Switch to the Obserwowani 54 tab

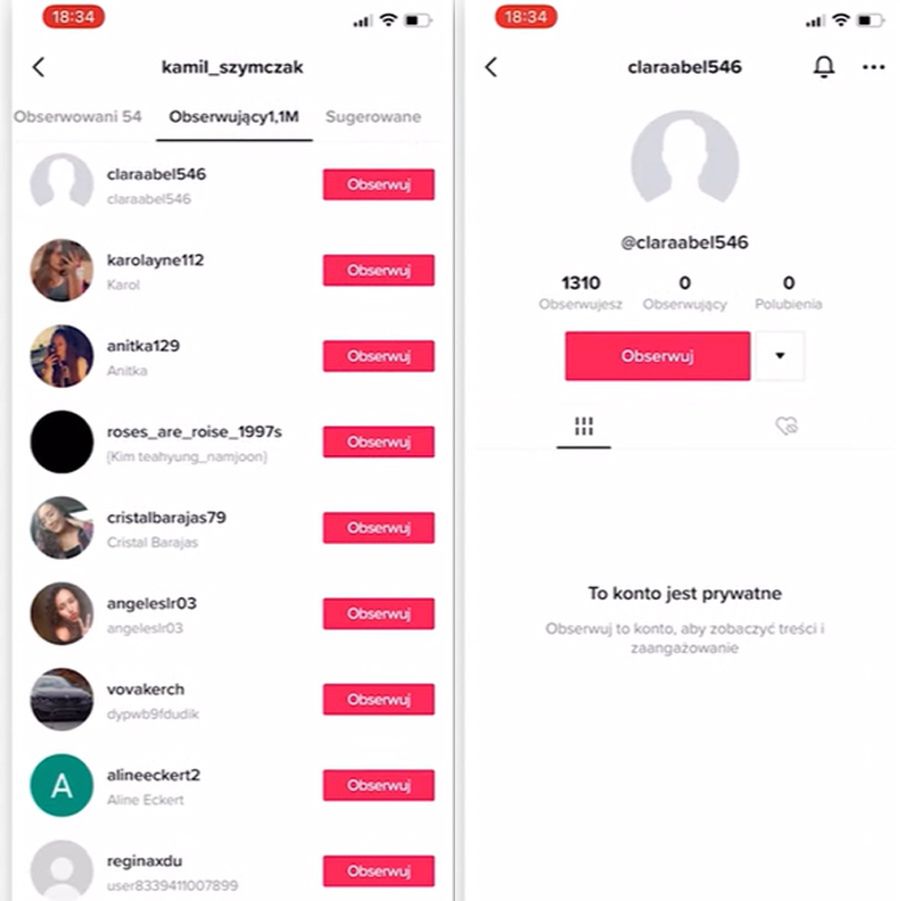78,117
